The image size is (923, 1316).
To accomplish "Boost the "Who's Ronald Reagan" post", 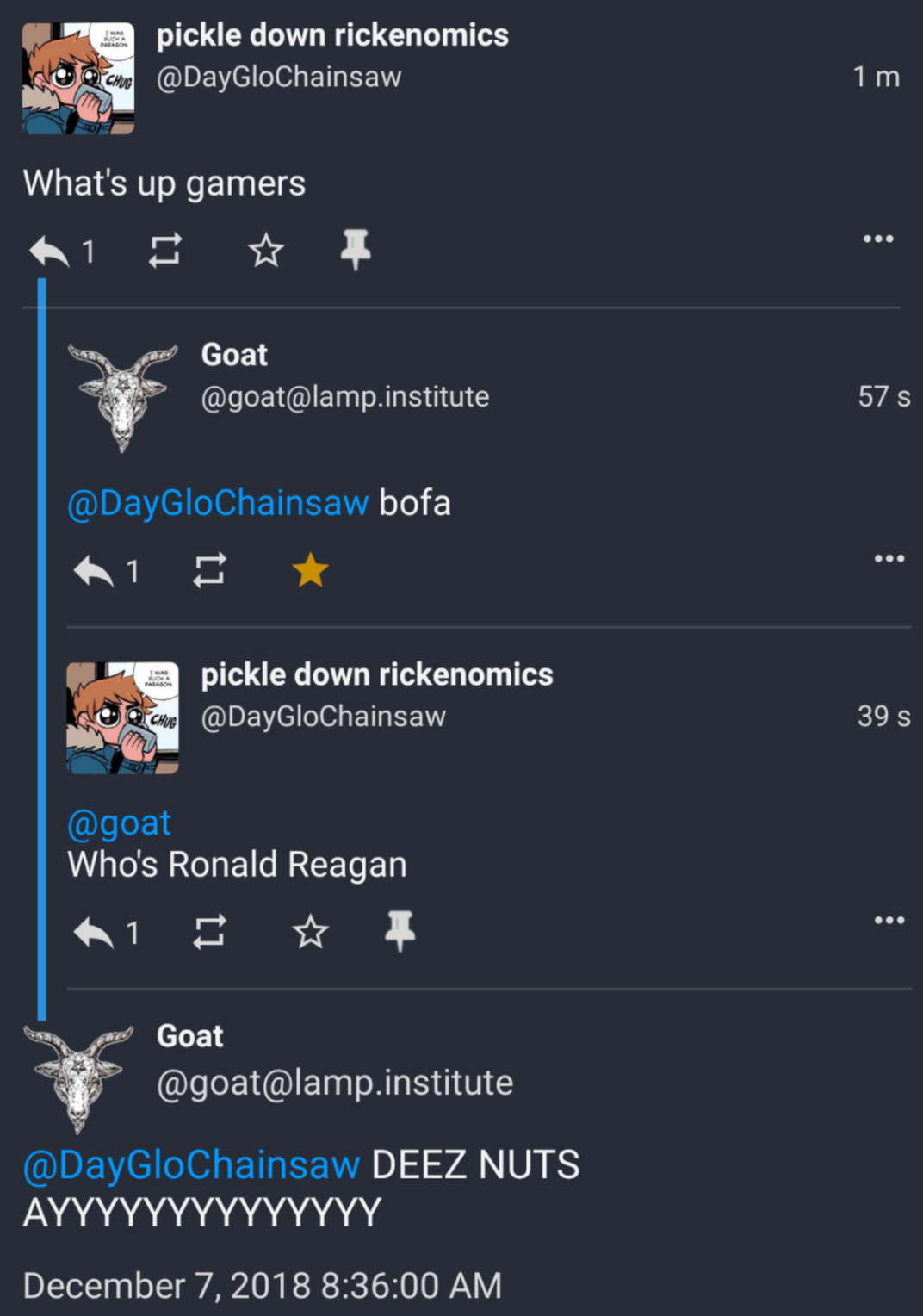I will coord(209,932).
